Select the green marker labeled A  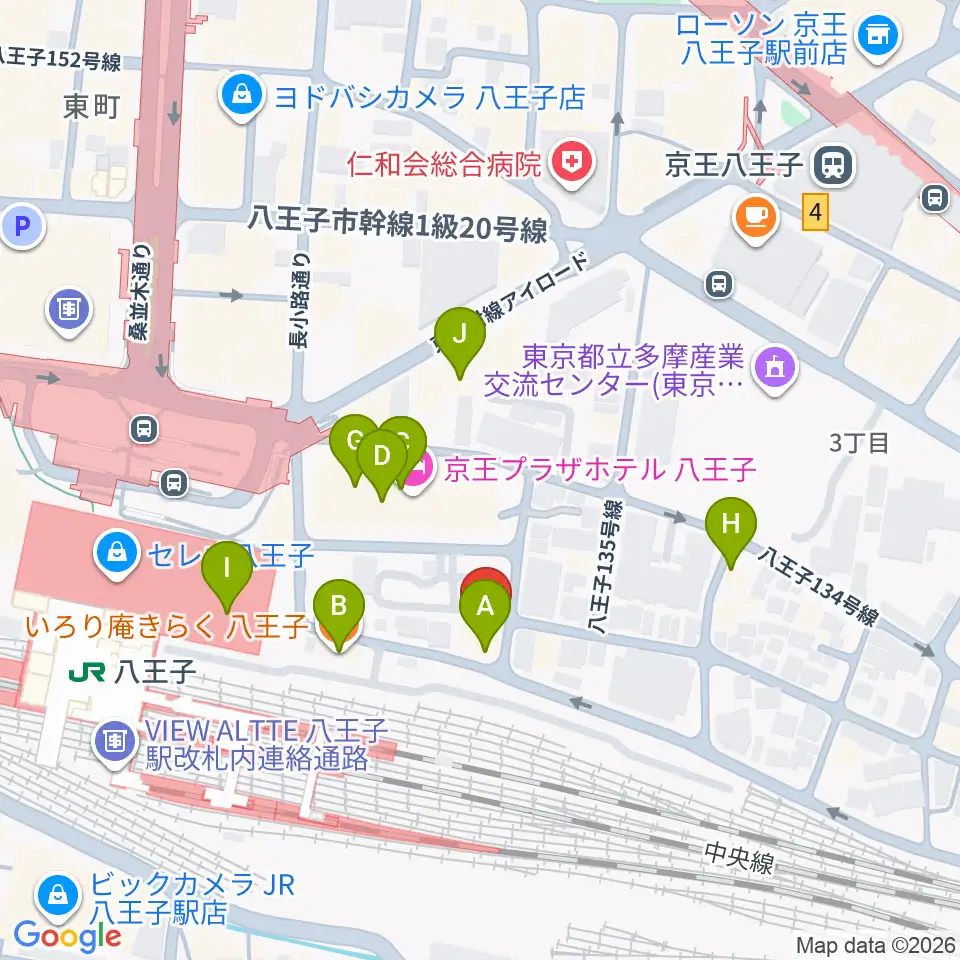(485, 615)
